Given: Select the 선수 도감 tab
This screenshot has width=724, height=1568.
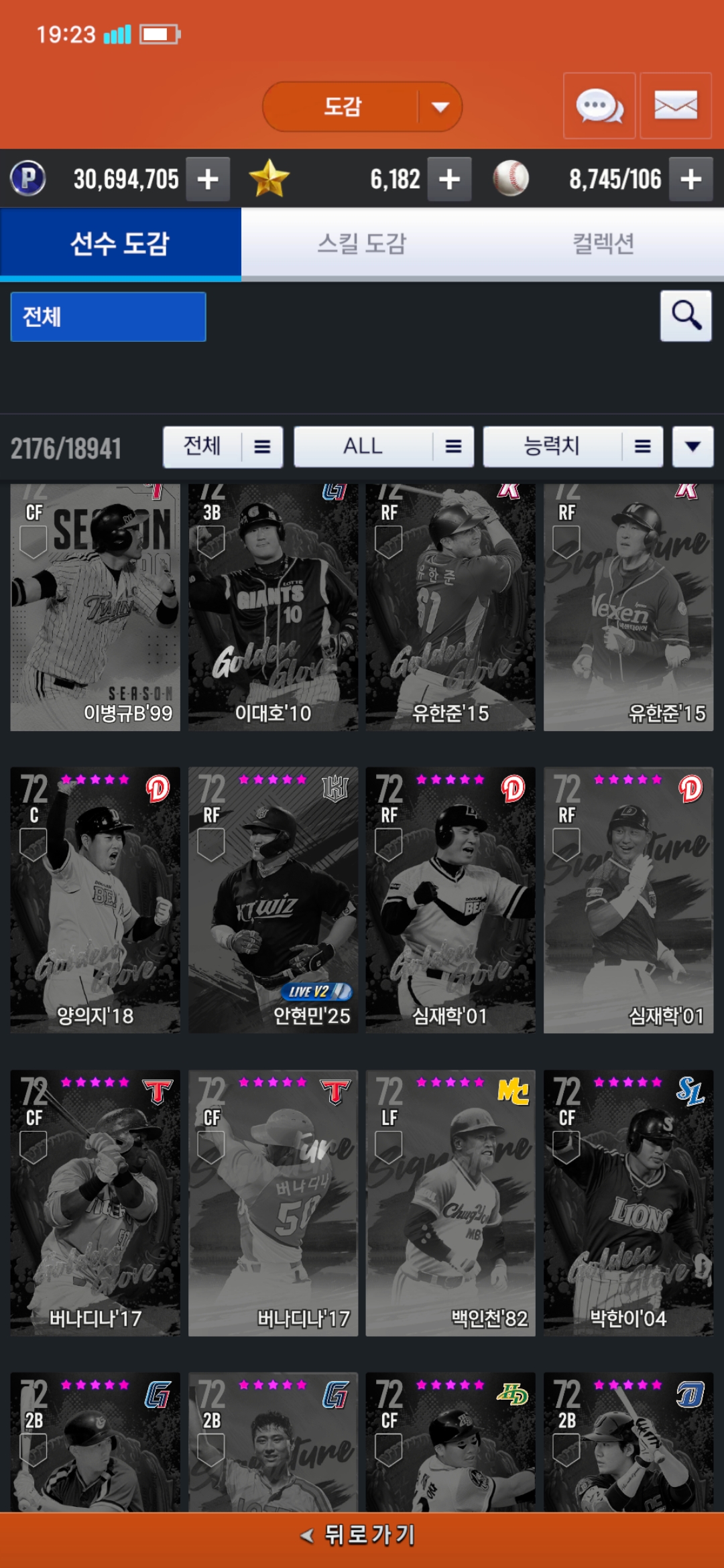Looking at the screenshot, I should click(x=121, y=243).
